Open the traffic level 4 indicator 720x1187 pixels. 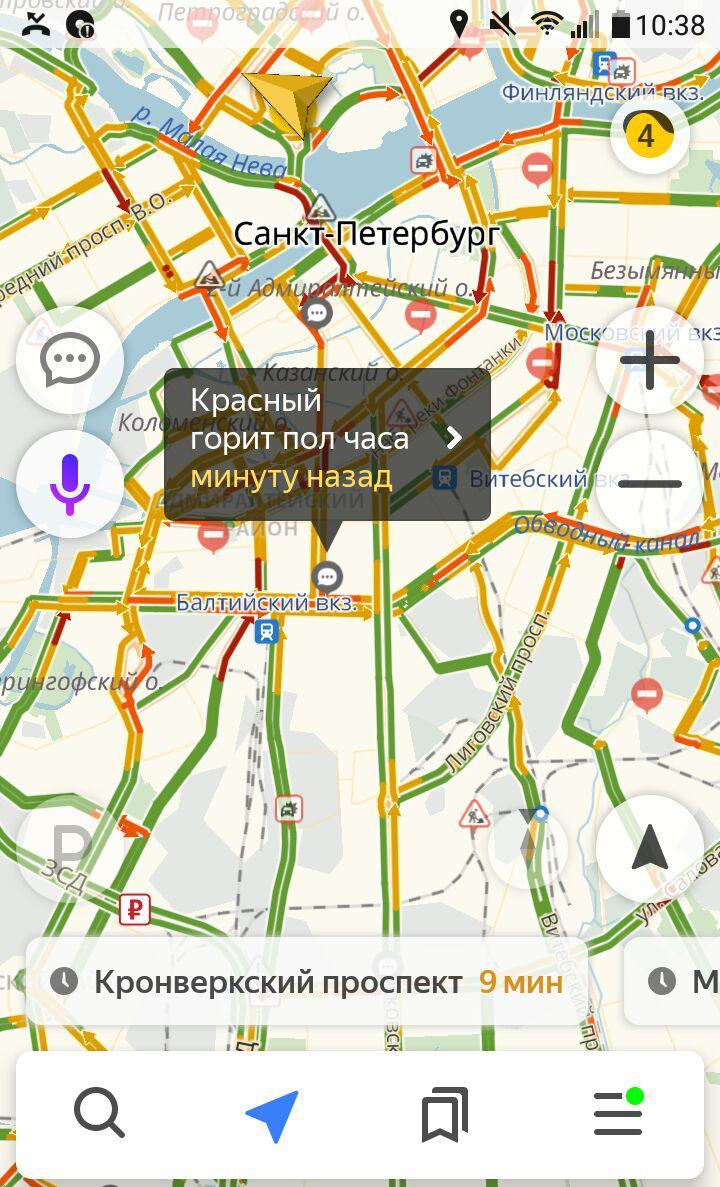click(x=649, y=134)
